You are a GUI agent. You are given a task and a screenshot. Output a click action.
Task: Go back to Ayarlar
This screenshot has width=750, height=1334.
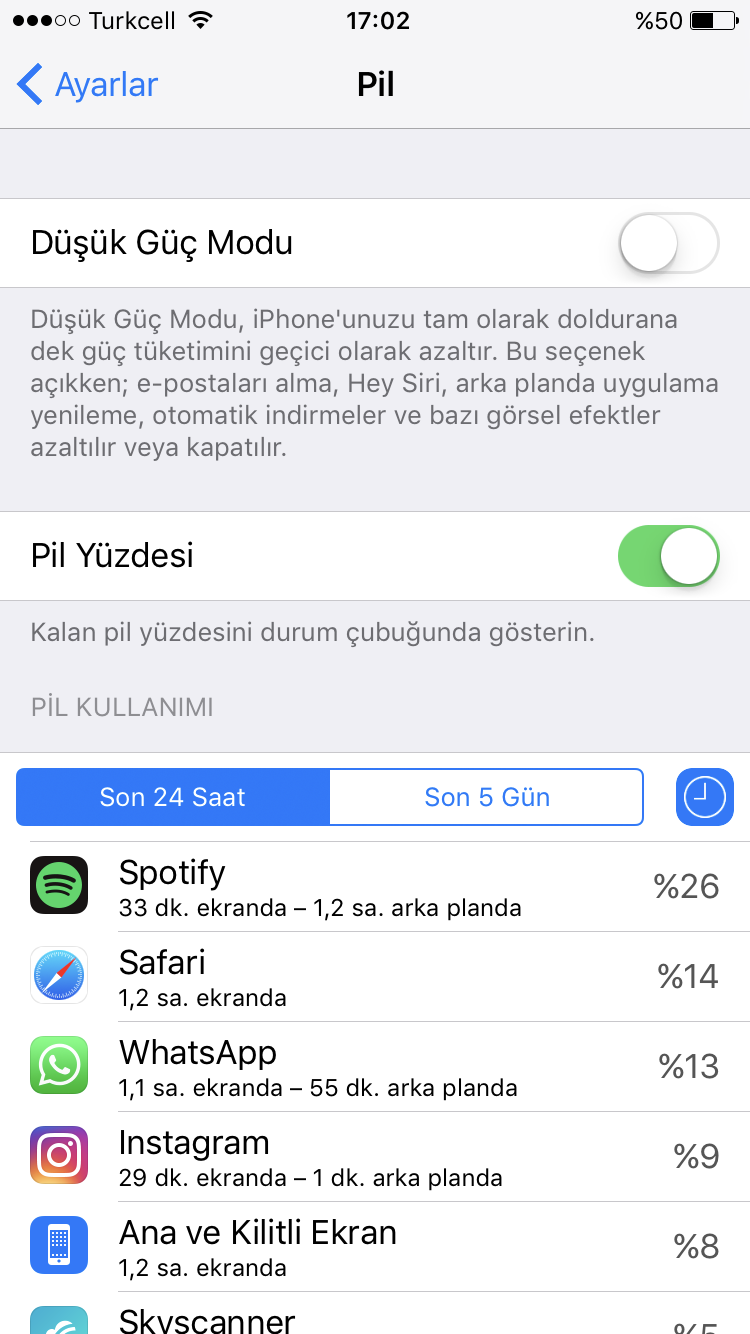tap(88, 85)
